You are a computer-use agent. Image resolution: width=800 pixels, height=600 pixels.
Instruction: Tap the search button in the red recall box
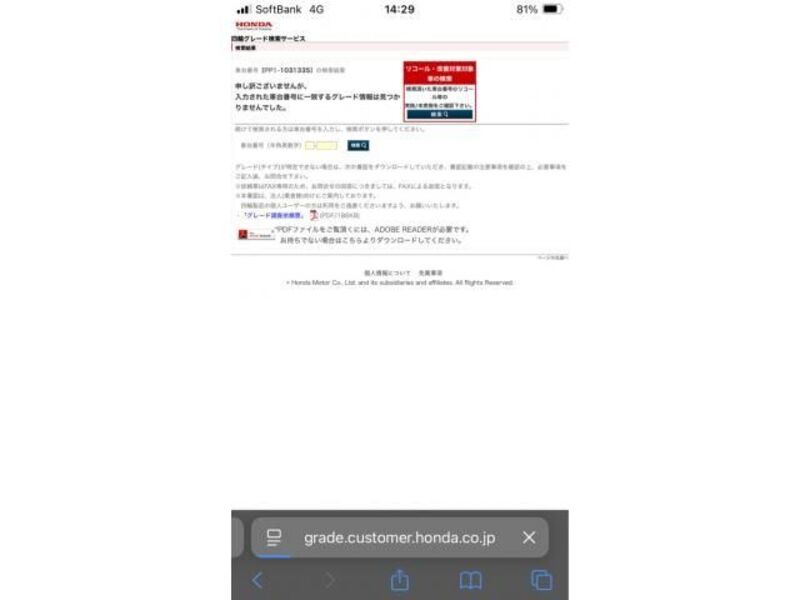tap(439, 115)
